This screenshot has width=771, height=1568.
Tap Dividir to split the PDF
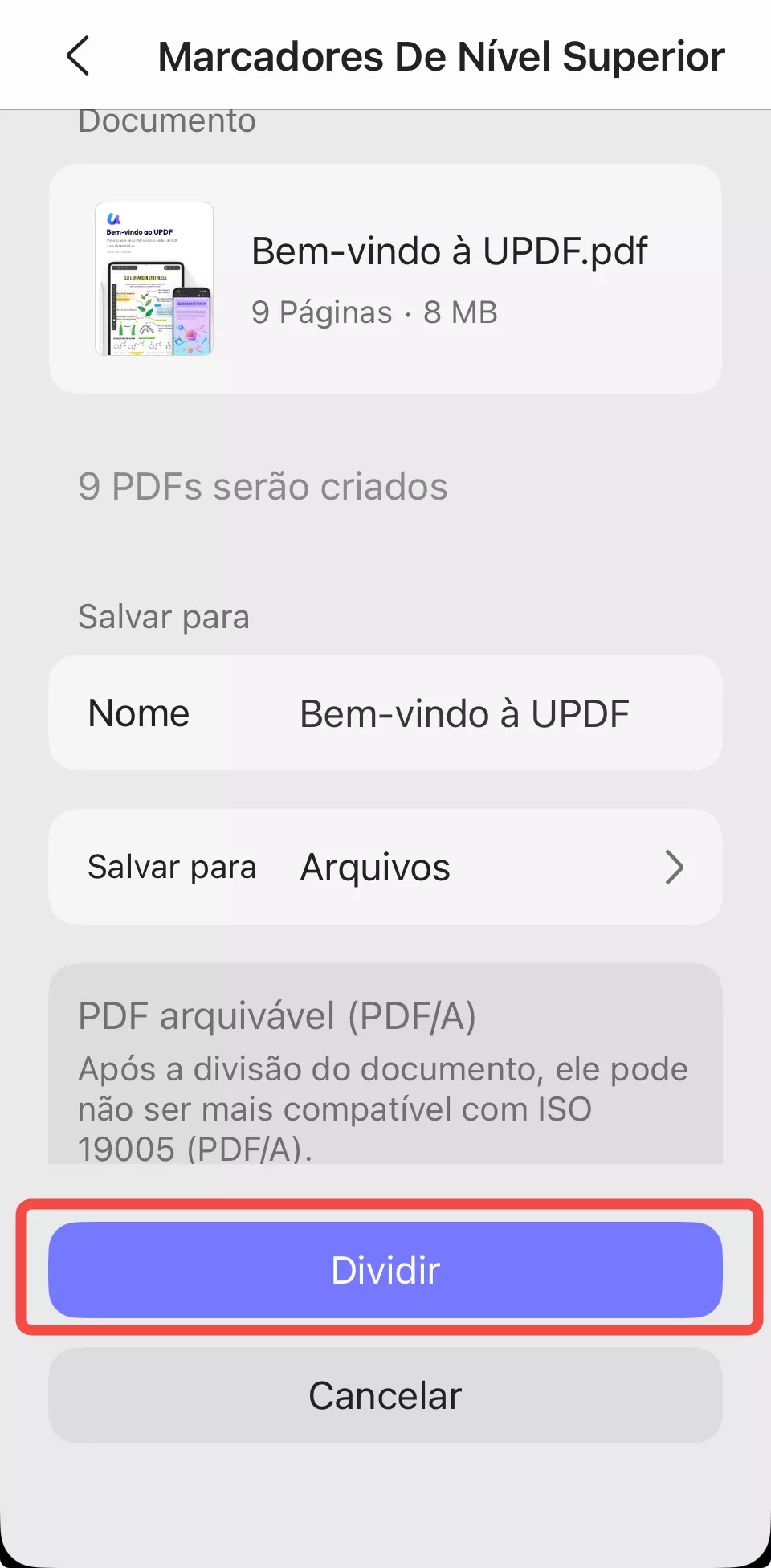pos(385,1269)
